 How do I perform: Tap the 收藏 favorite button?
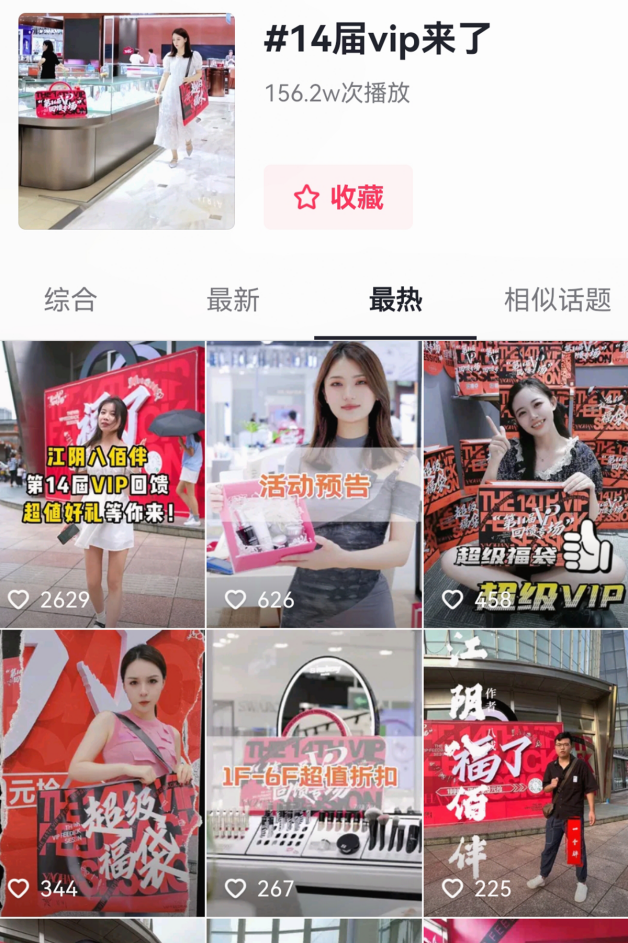[x=338, y=197]
